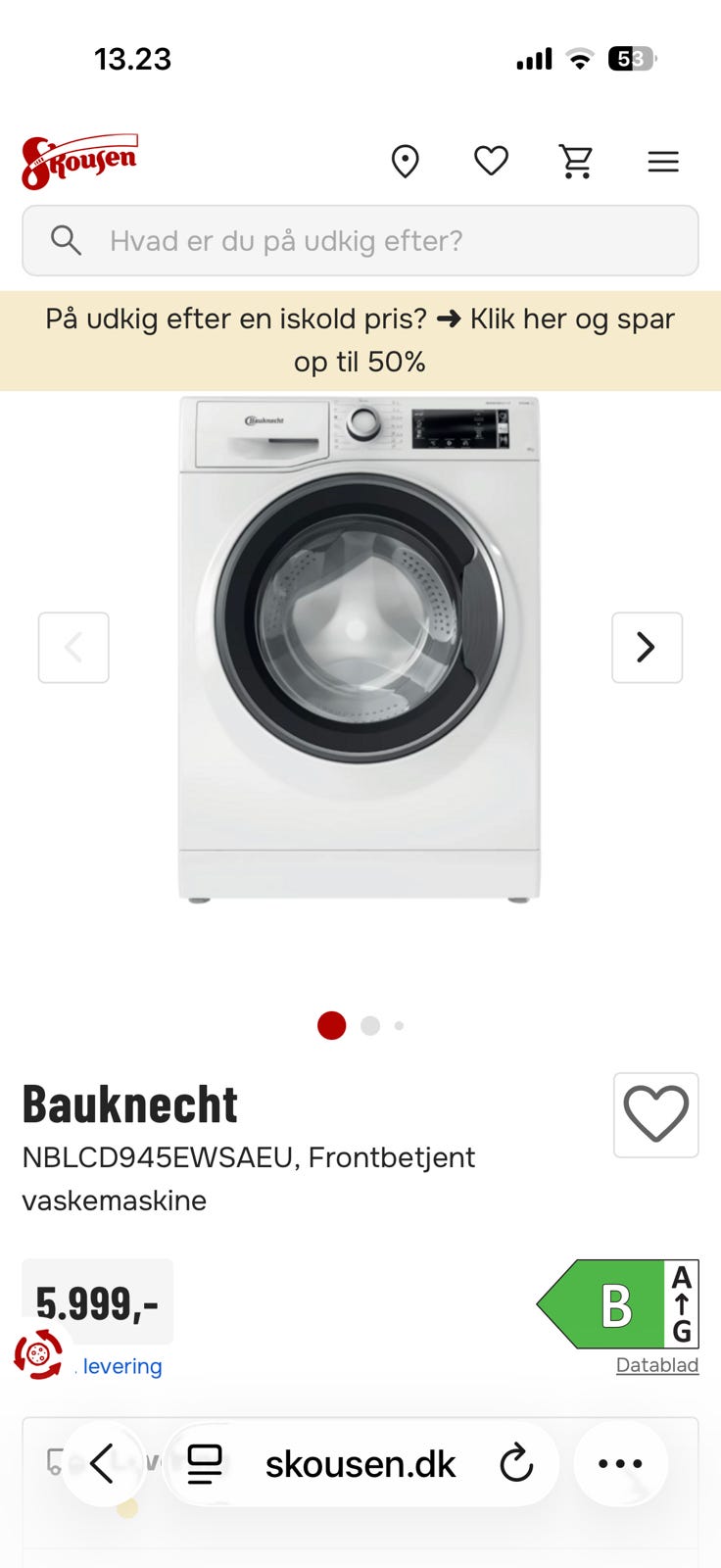Image resolution: width=721 pixels, height=1568 pixels.
Task: Open the skousen.dk address bar
Action: [360, 1463]
